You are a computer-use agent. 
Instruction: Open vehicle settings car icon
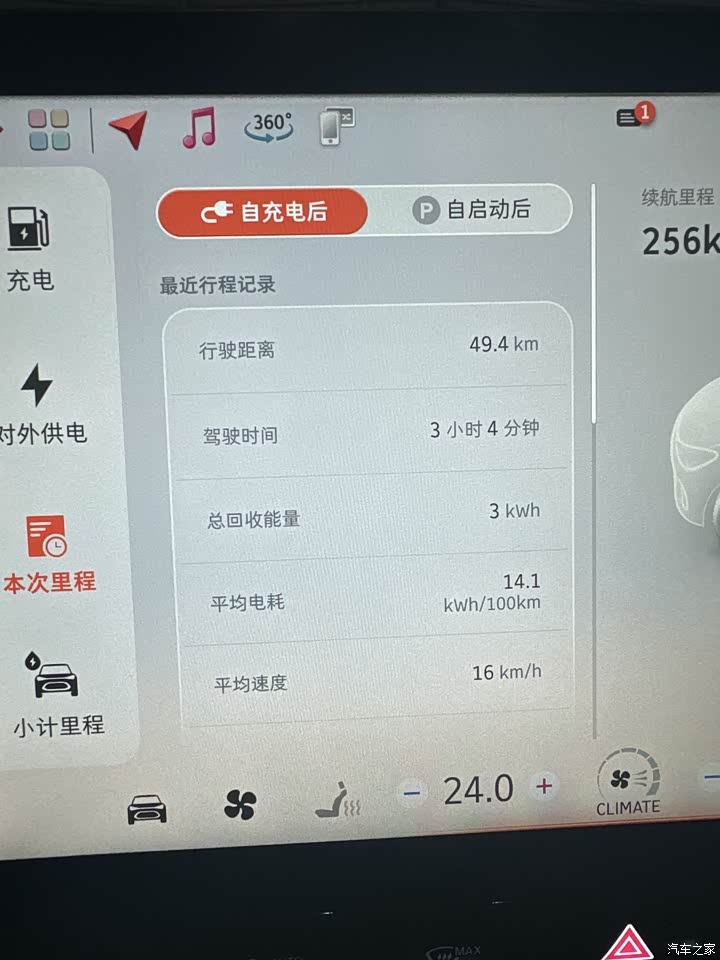click(147, 809)
